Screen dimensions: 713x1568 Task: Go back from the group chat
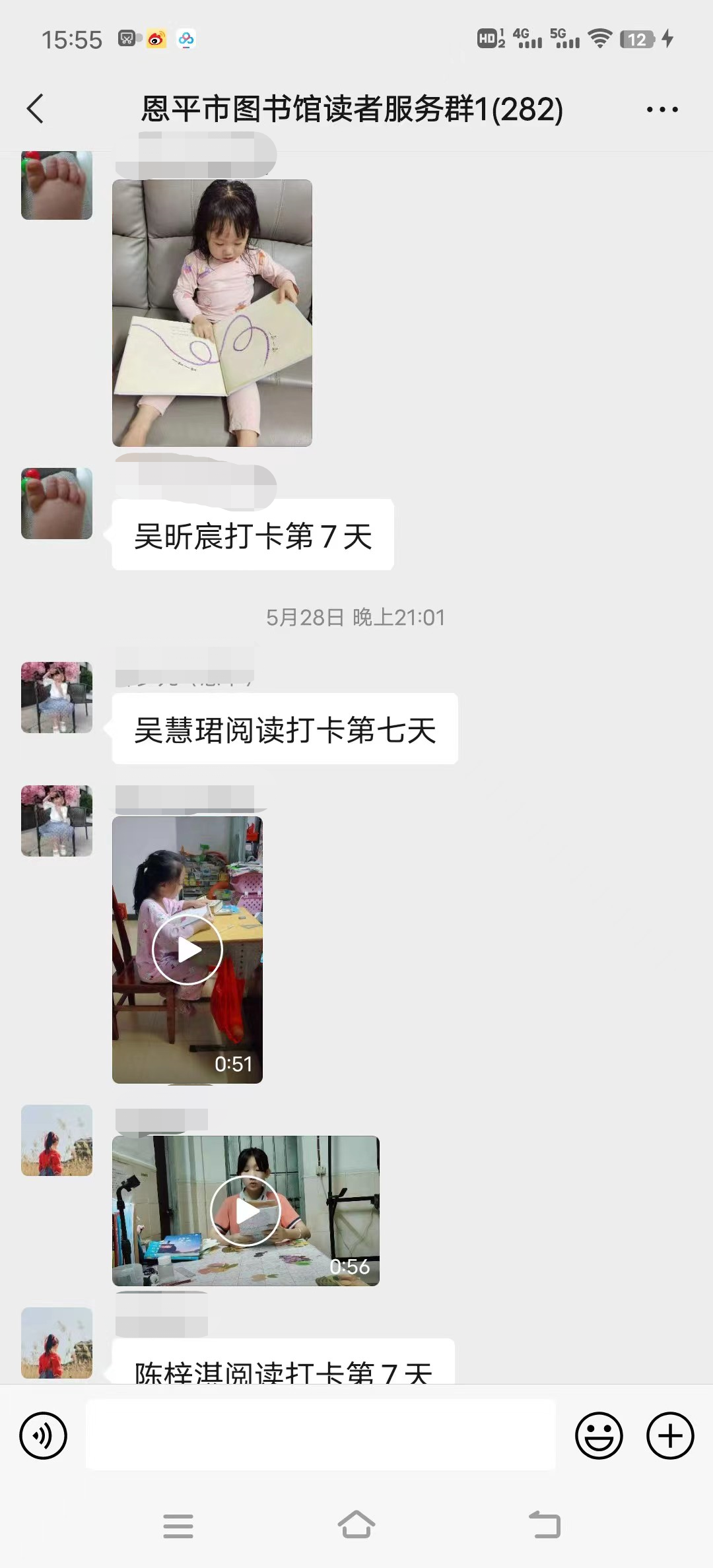(36, 109)
